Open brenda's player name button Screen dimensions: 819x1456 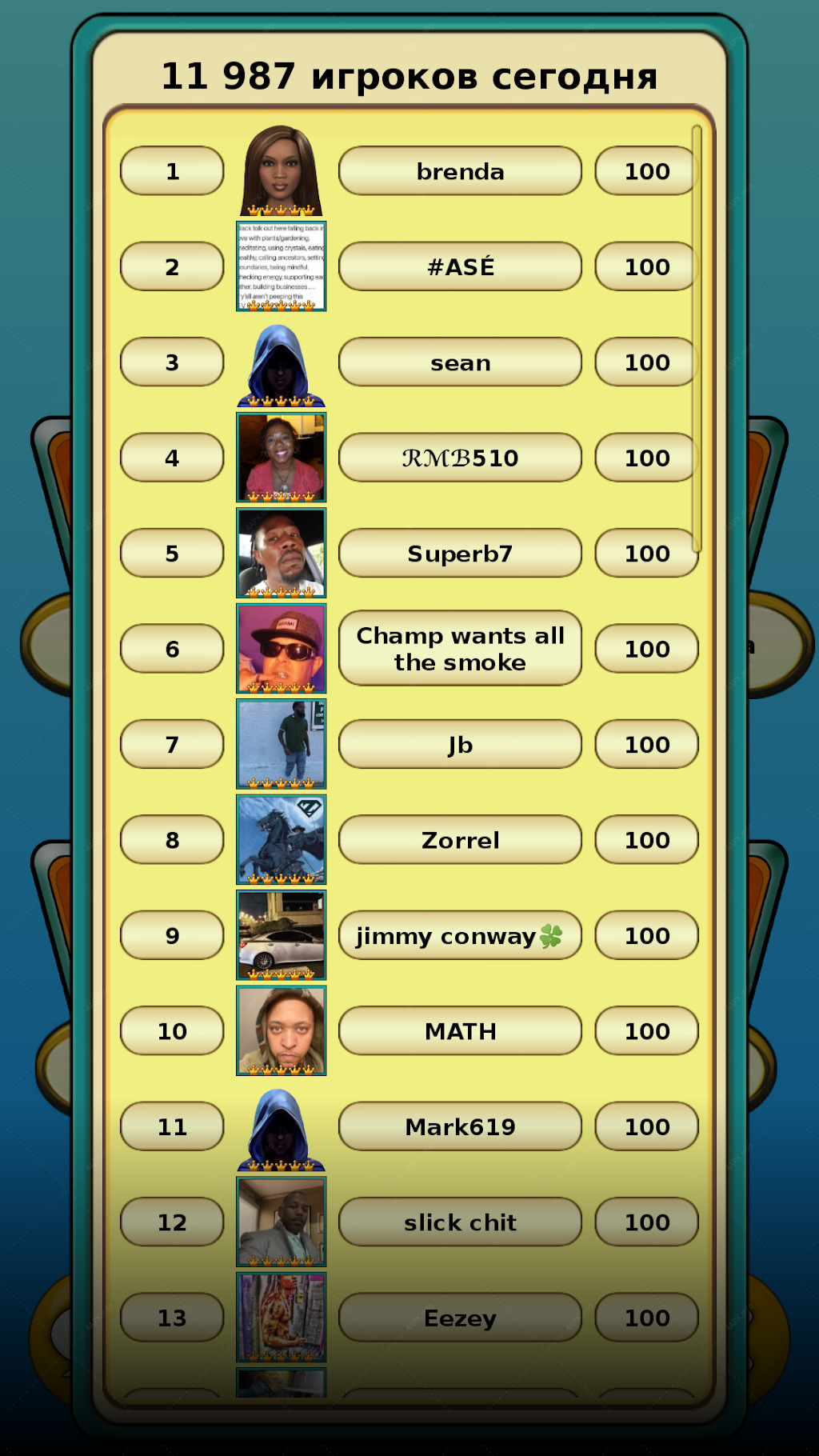tap(460, 170)
